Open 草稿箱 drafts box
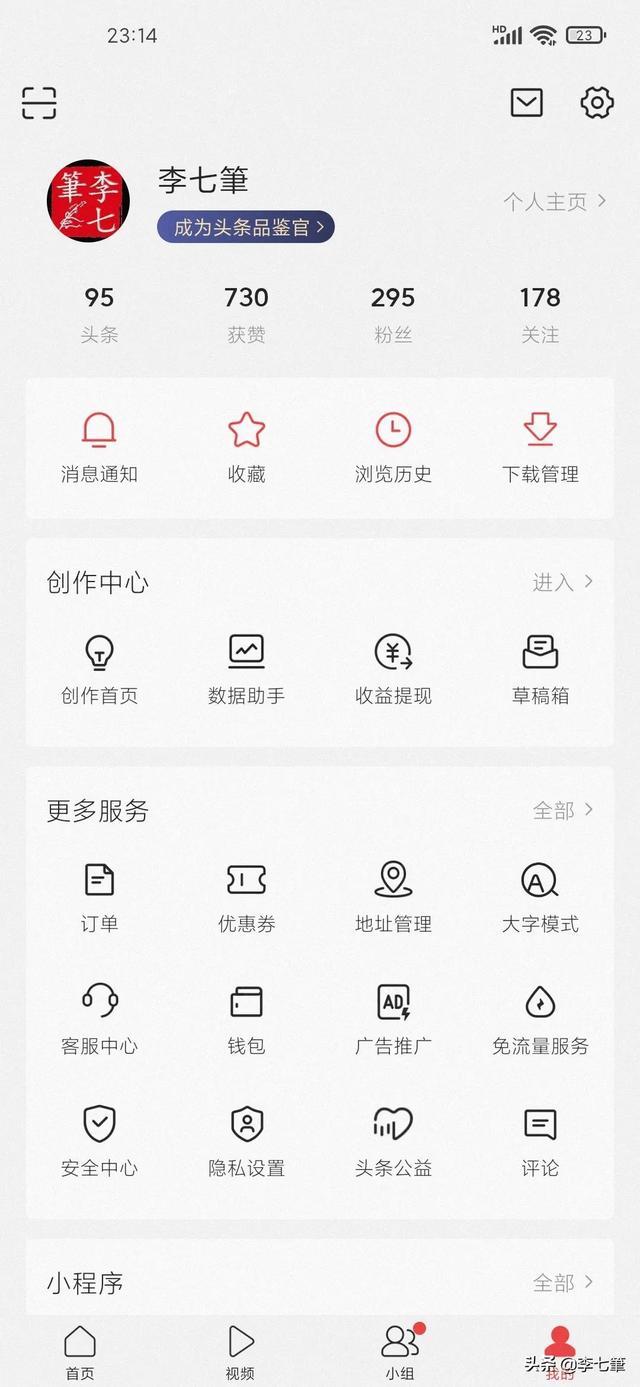The width and height of the screenshot is (640, 1387). click(x=540, y=670)
